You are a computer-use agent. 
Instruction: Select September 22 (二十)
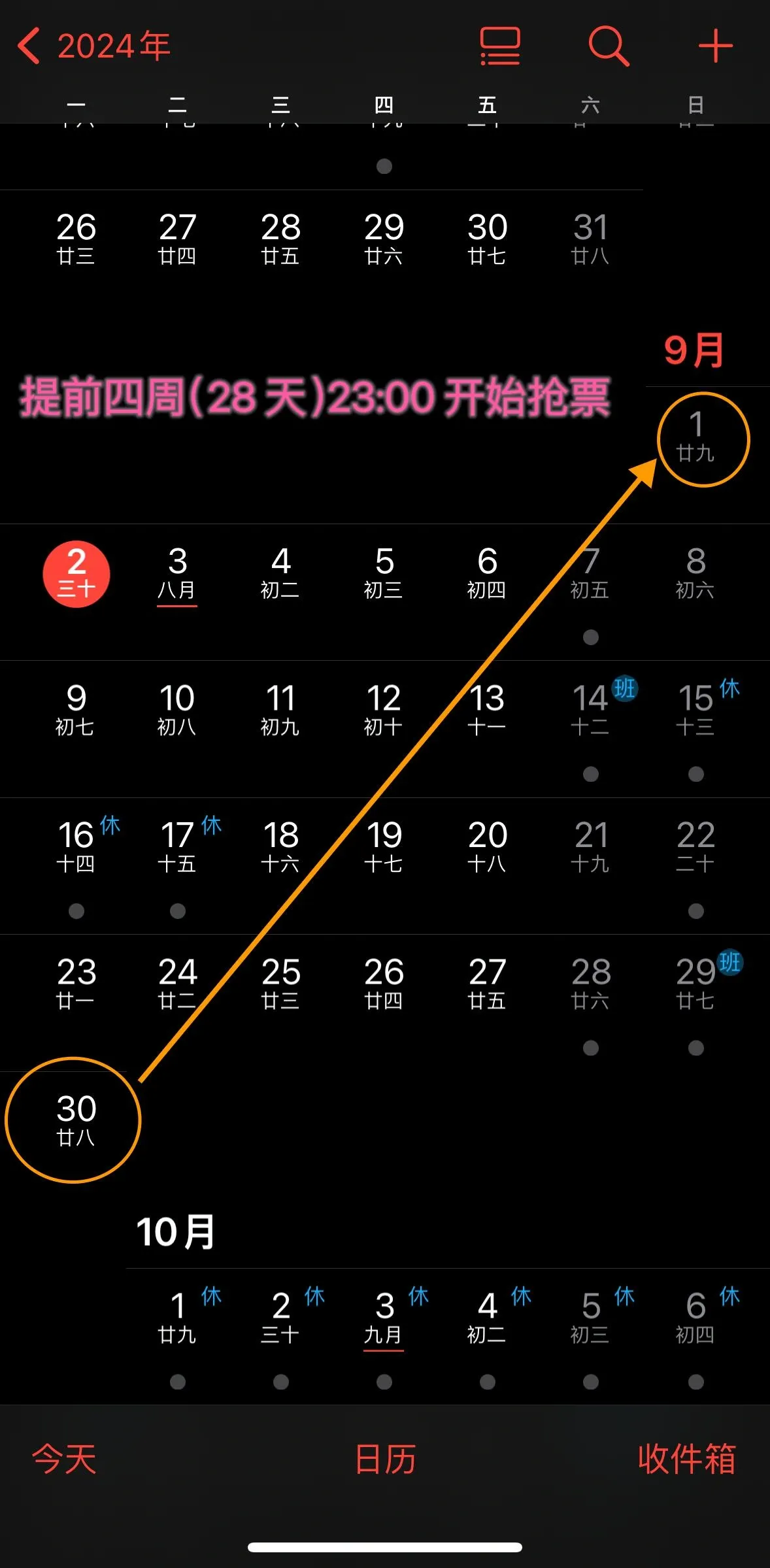(x=695, y=846)
